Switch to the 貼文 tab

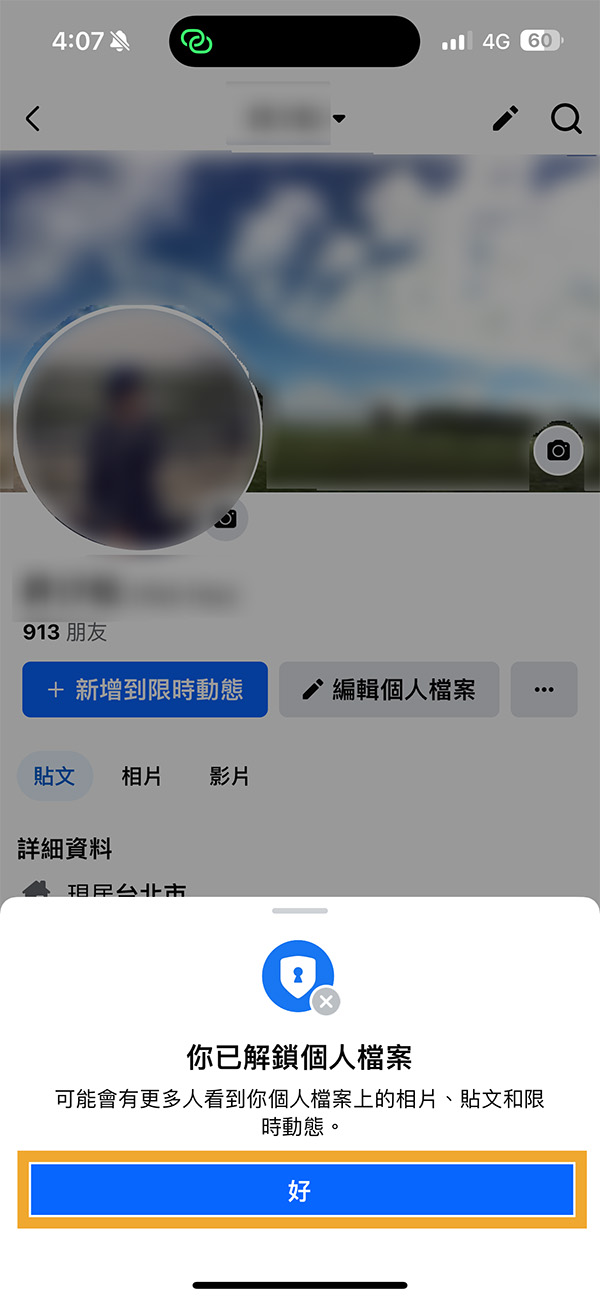(54, 776)
